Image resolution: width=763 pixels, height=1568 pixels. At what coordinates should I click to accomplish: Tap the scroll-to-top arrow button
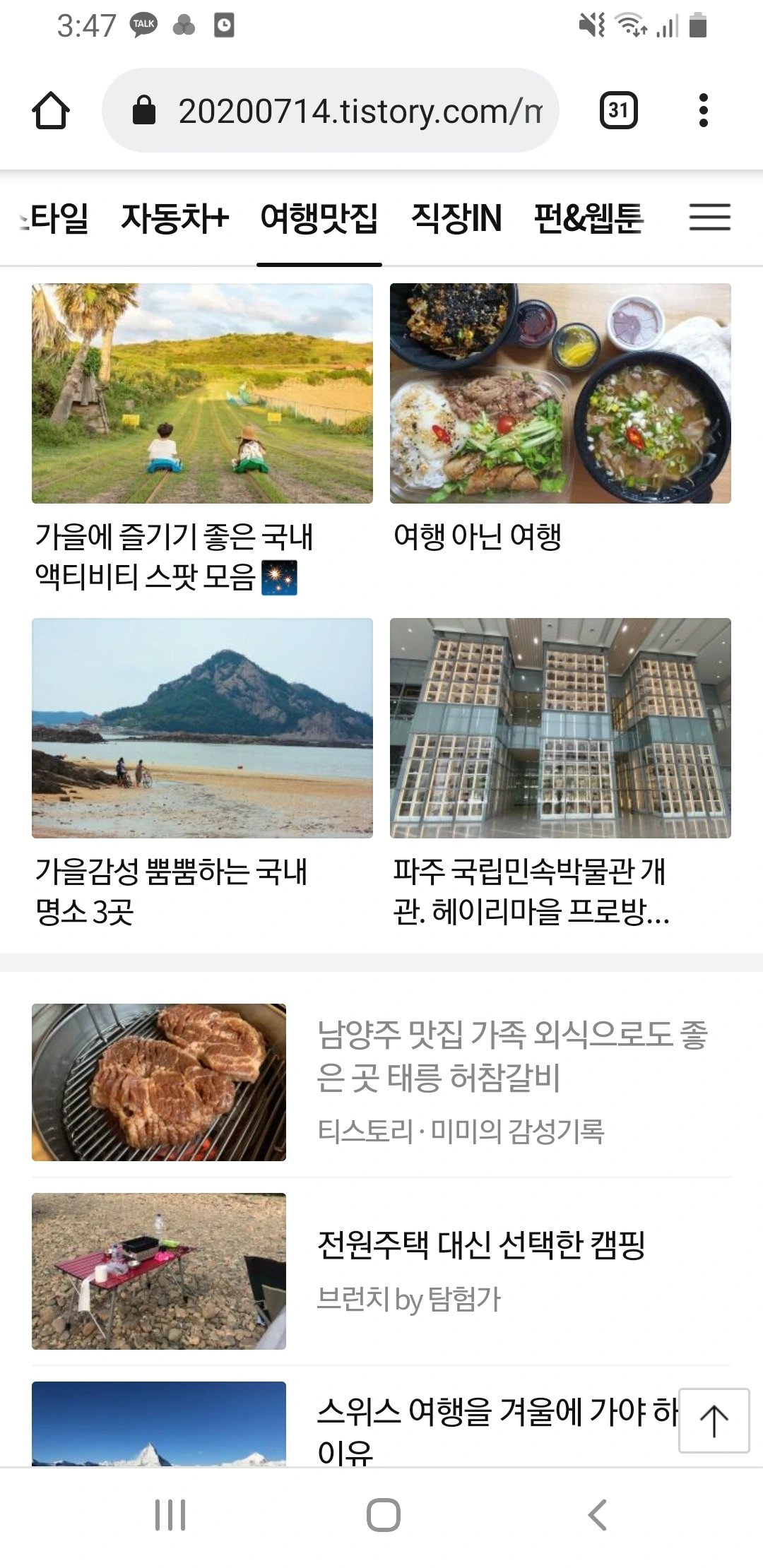click(x=714, y=1420)
